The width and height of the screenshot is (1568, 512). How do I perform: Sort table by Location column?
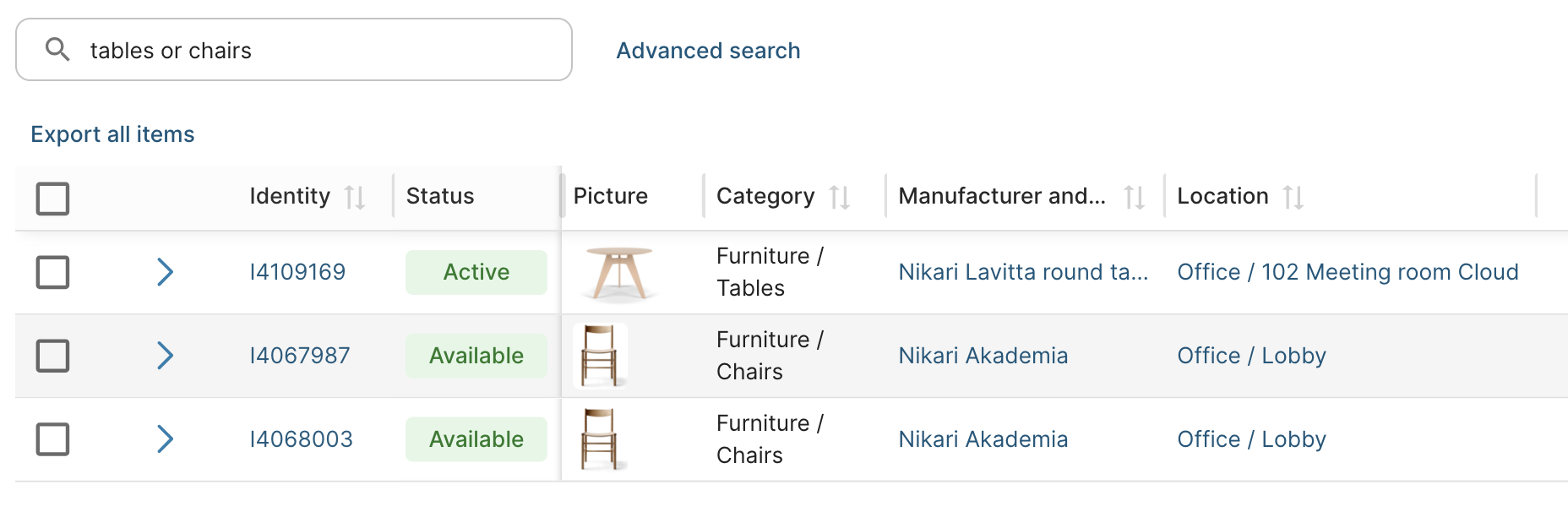[x=1293, y=198]
